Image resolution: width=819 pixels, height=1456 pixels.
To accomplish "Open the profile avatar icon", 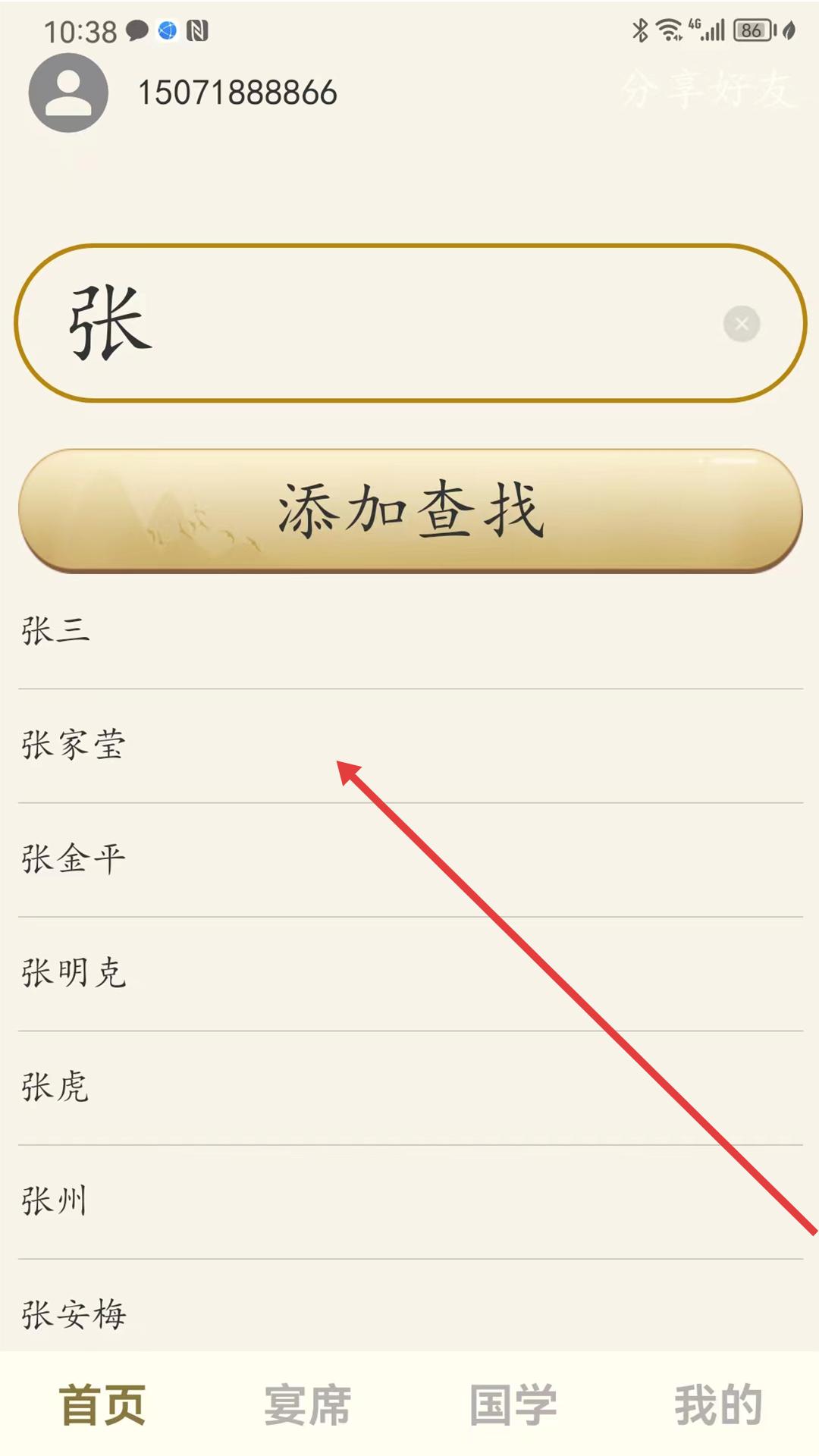I will coord(68,93).
